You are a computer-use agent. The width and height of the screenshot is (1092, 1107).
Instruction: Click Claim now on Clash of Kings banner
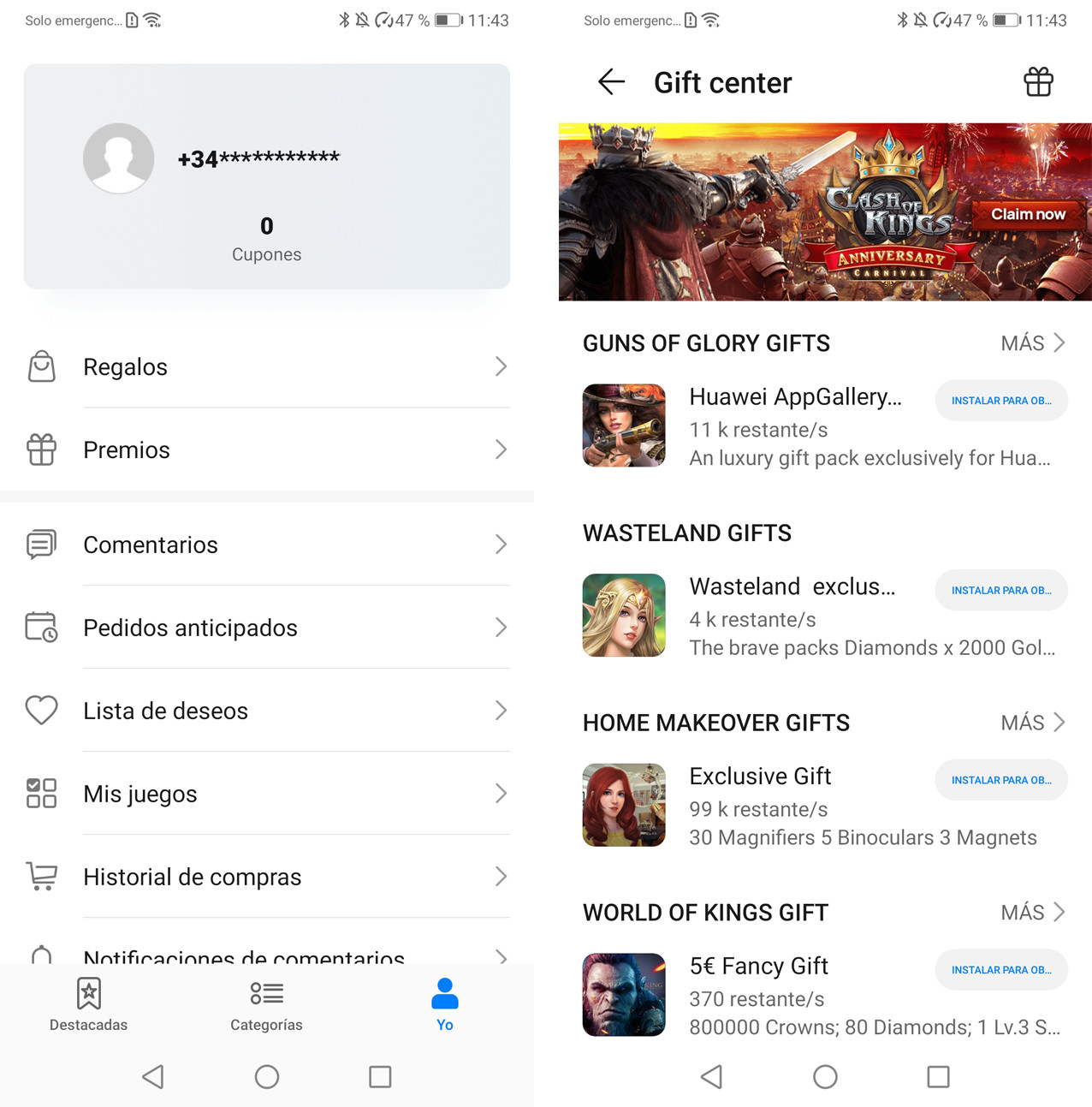pyautogui.click(x=1027, y=214)
